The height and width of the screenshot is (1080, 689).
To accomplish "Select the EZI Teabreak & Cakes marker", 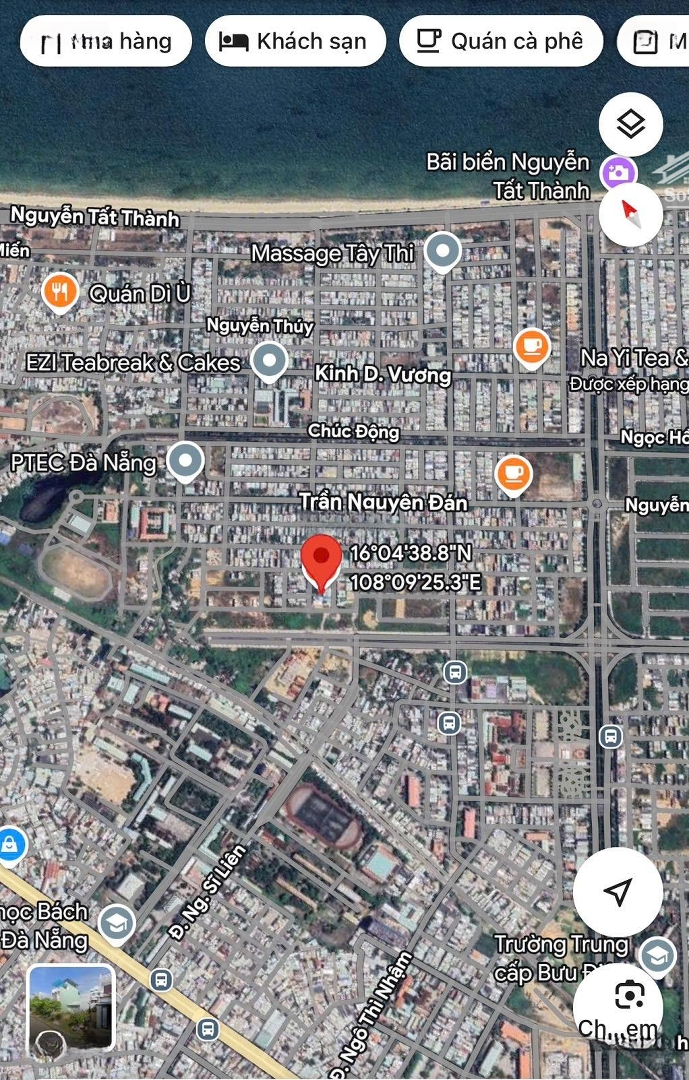I will point(269,361).
